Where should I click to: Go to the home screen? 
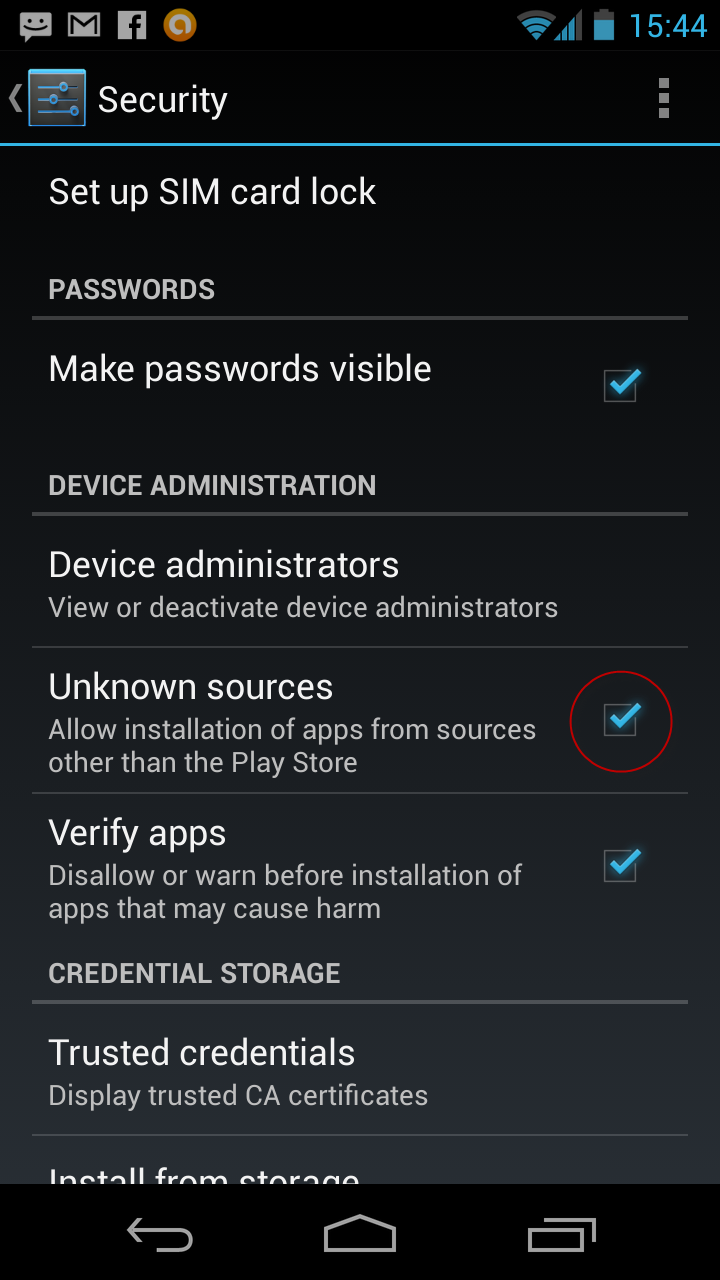[x=360, y=1235]
